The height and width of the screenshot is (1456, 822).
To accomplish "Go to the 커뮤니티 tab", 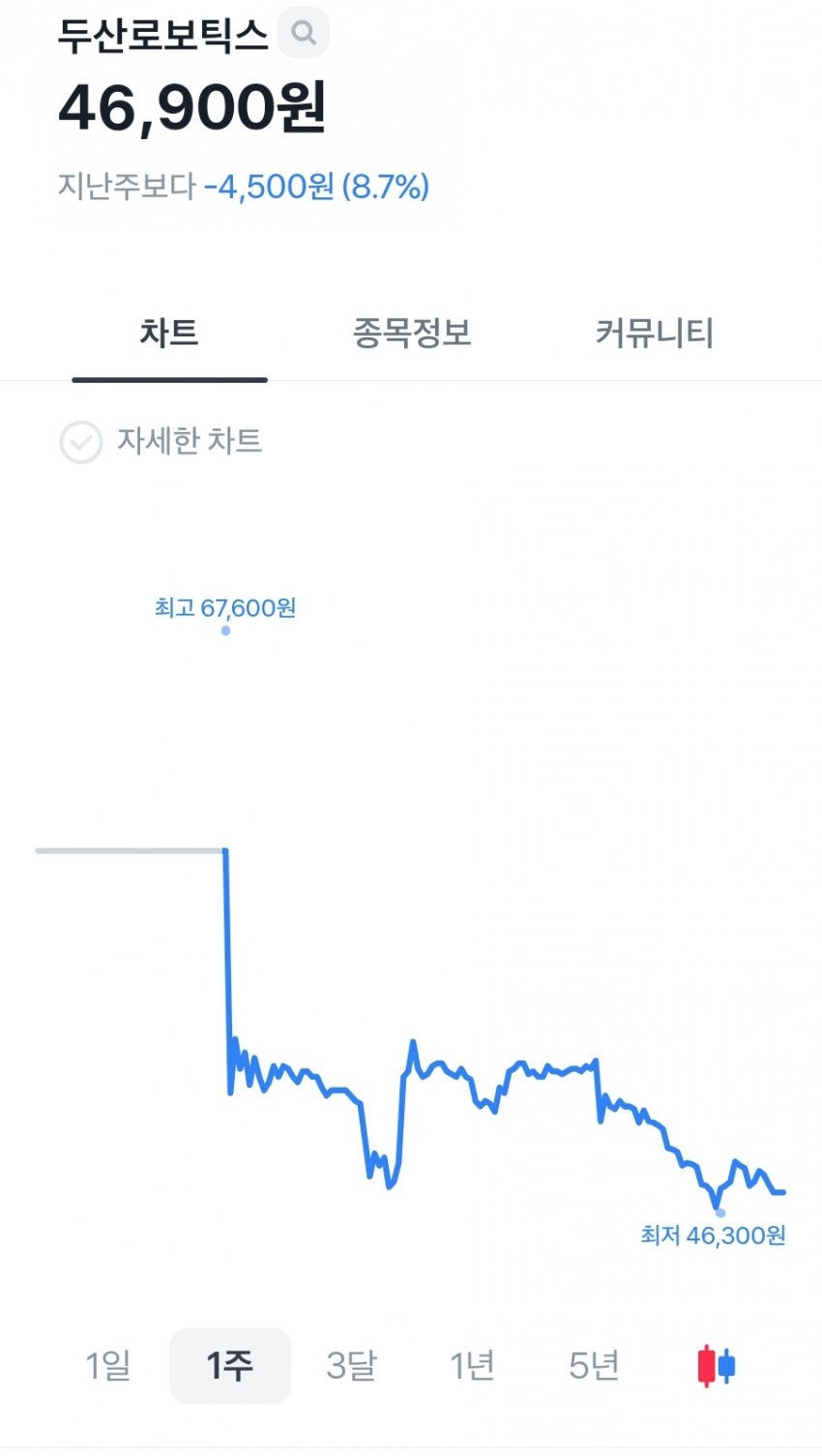I will coord(655,334).
